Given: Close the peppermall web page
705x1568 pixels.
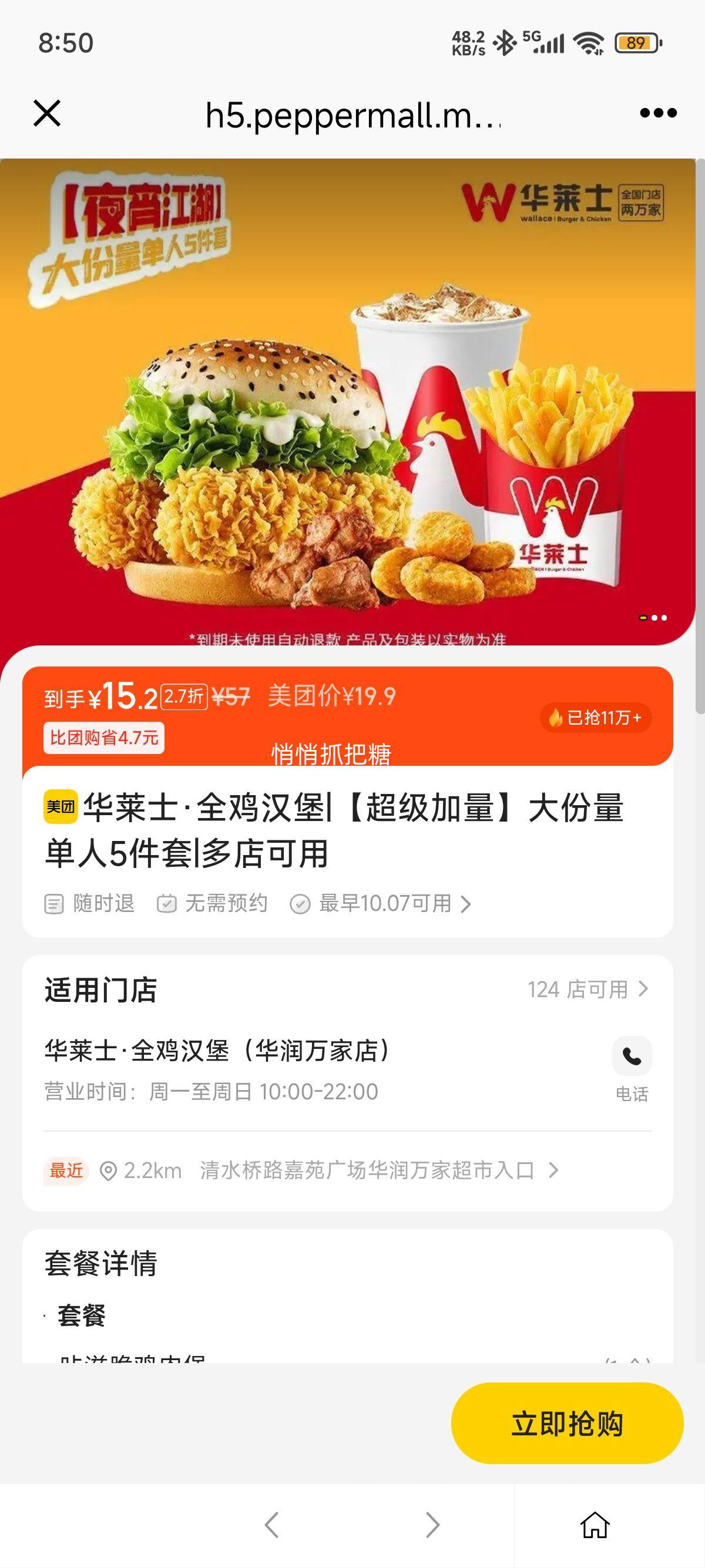Looking at the screenshot, I should pyautogui.click(x=47, y=114).
